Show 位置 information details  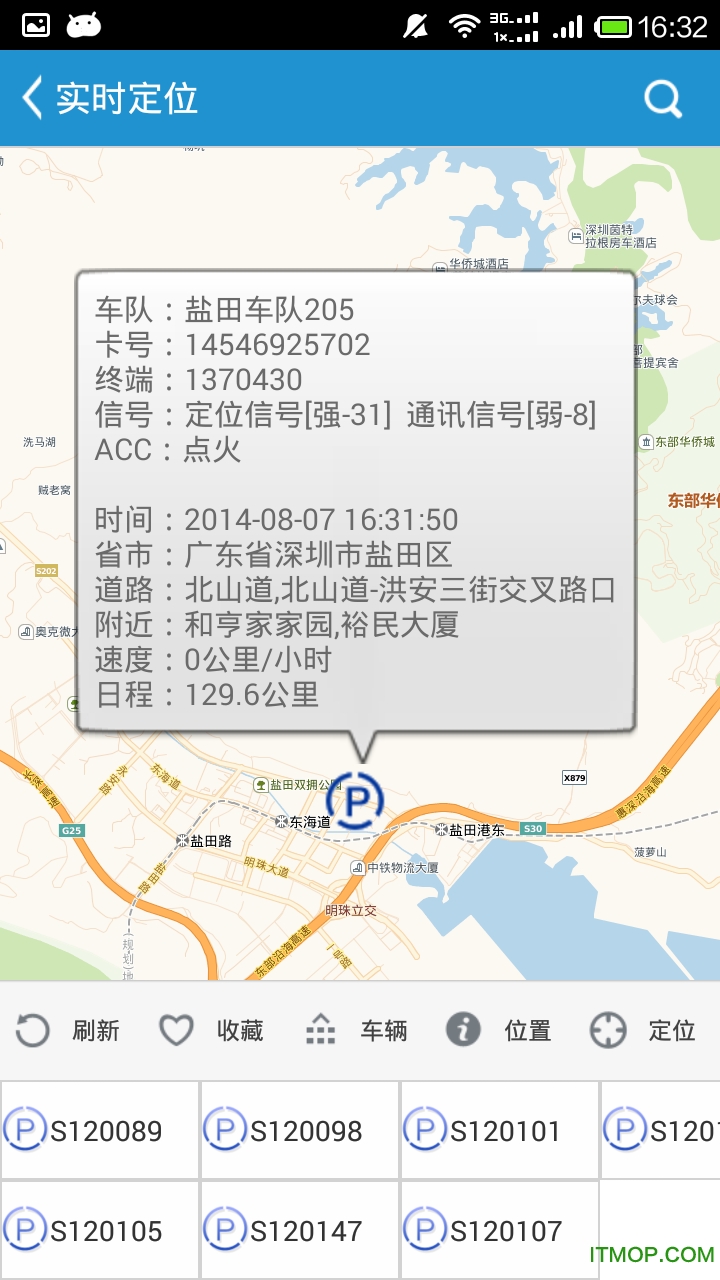[x=499, y=1030]
